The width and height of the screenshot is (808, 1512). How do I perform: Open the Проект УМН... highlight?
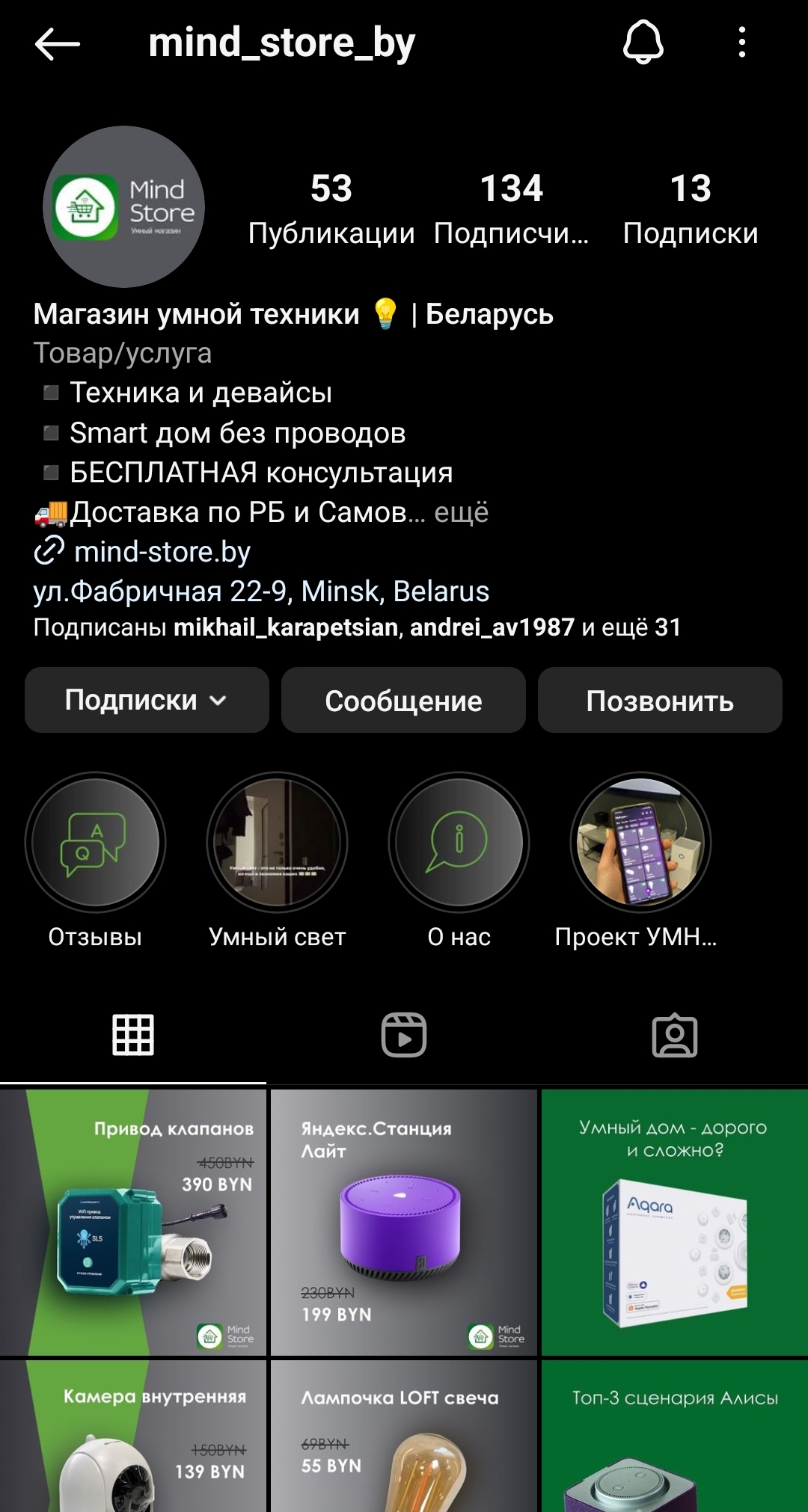[x=640, y=842]
